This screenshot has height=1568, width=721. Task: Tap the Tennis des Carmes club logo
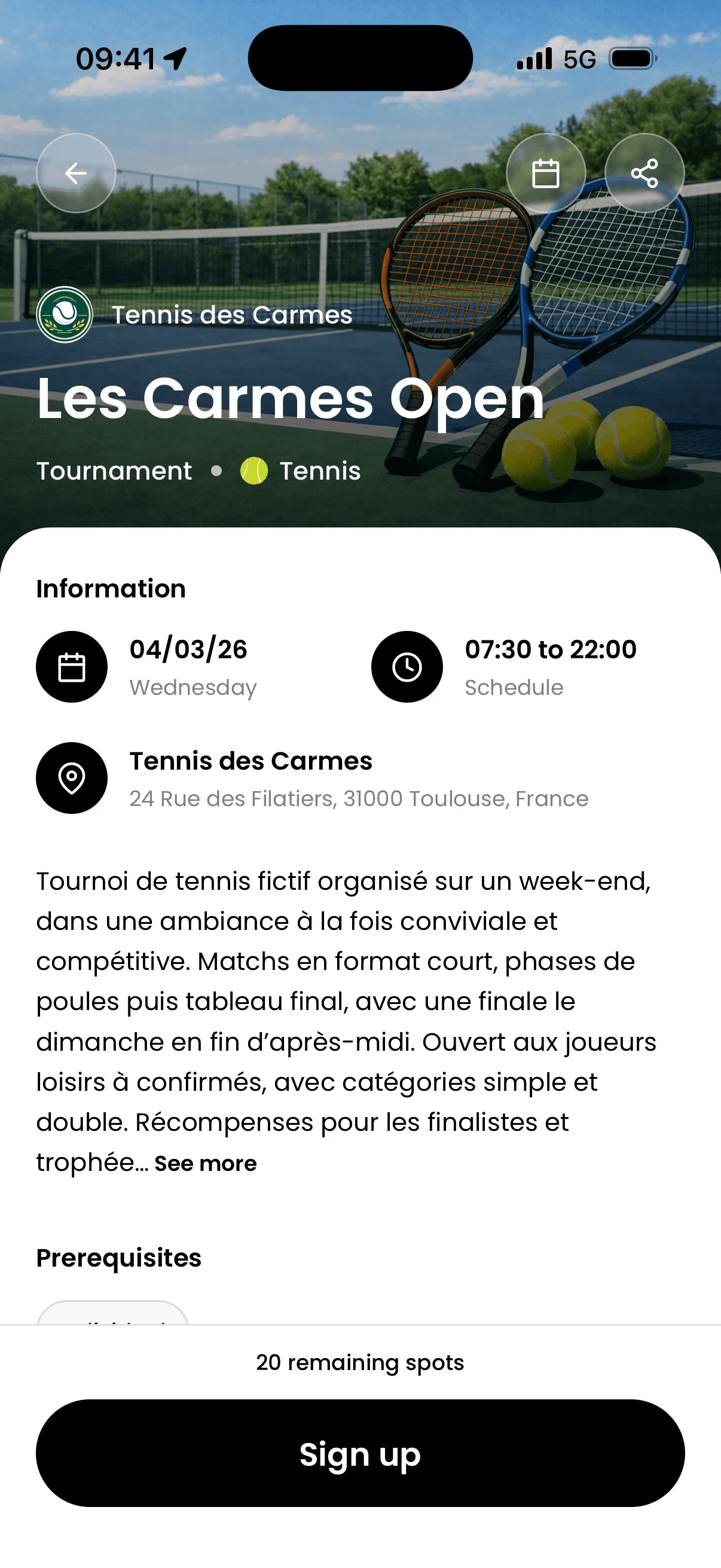[65, 315]
